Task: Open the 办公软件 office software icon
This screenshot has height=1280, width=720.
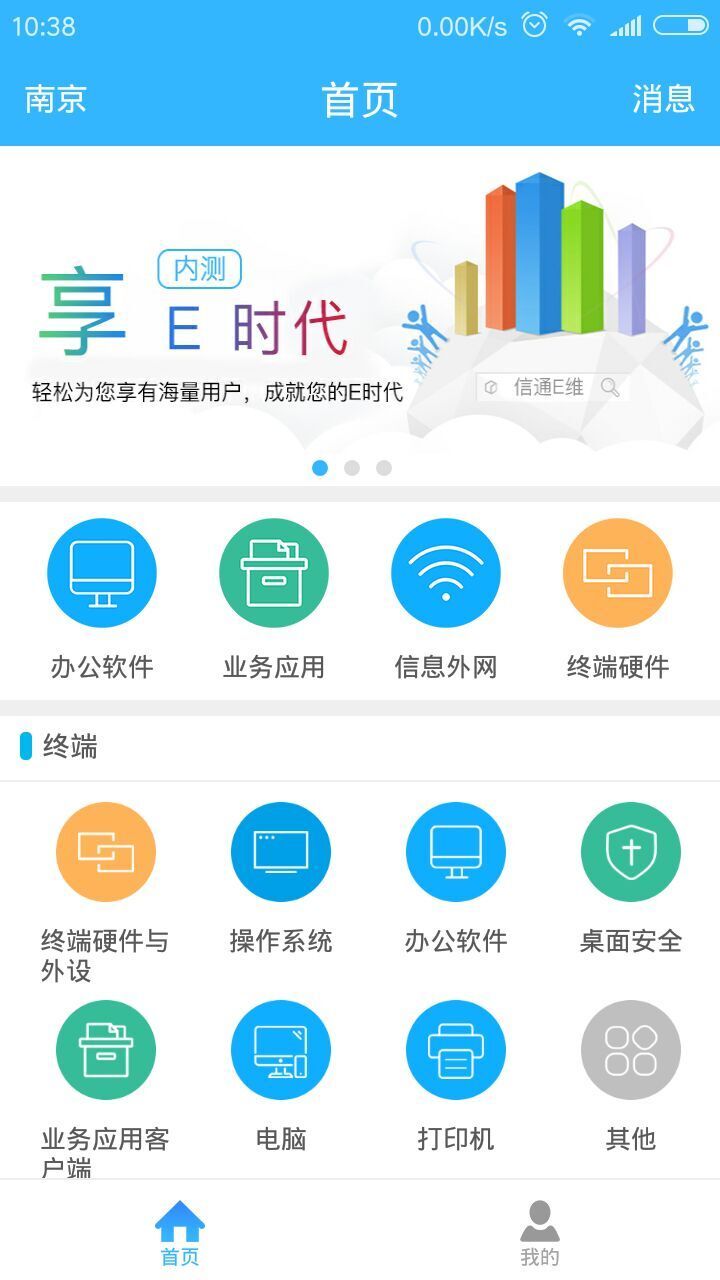Action: click(x=101, y=572)
